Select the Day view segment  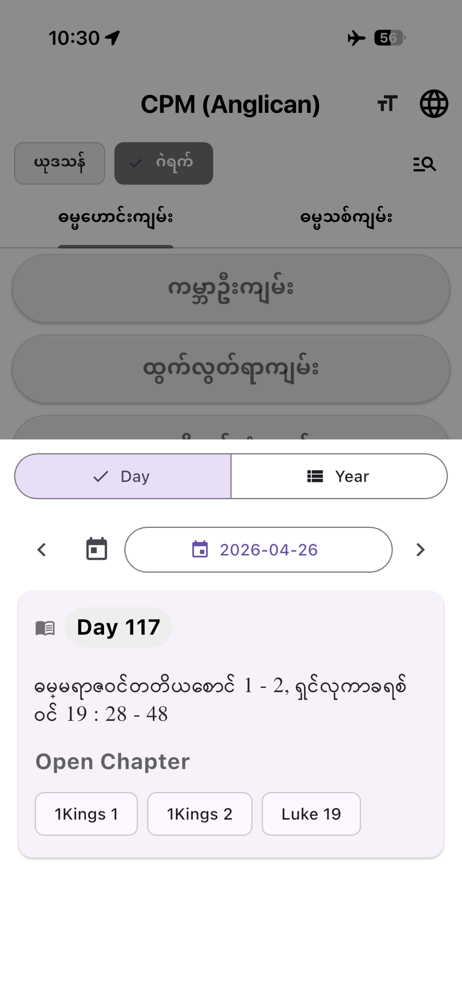pos(123,476)
